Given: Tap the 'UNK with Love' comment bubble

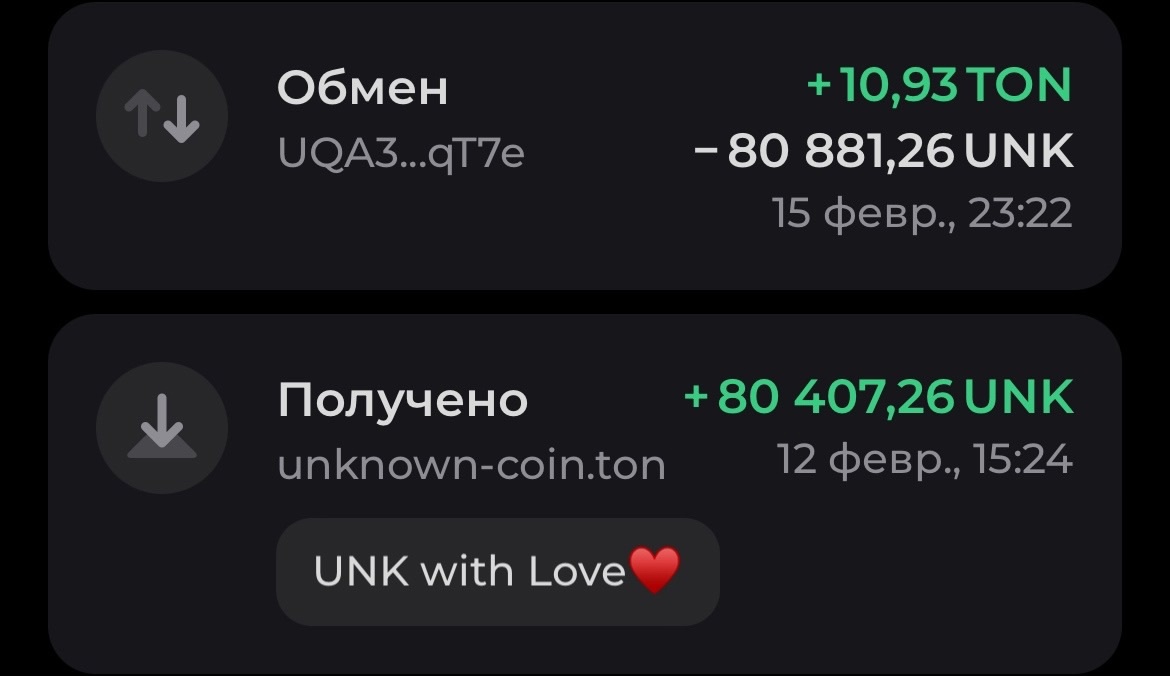Looking at the screenshot, I should pos(497,571).
